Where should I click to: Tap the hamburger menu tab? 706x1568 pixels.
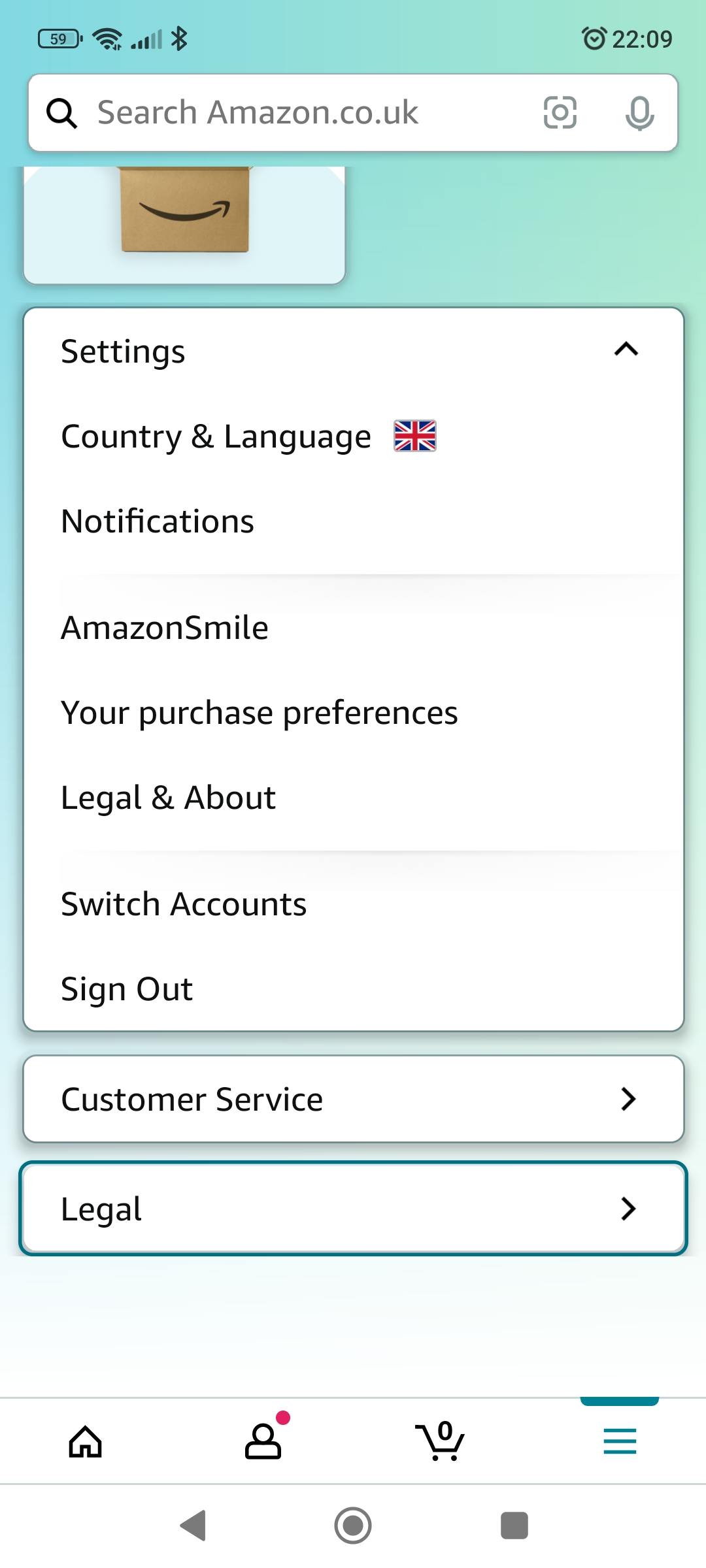click(x=619, y=1441)
